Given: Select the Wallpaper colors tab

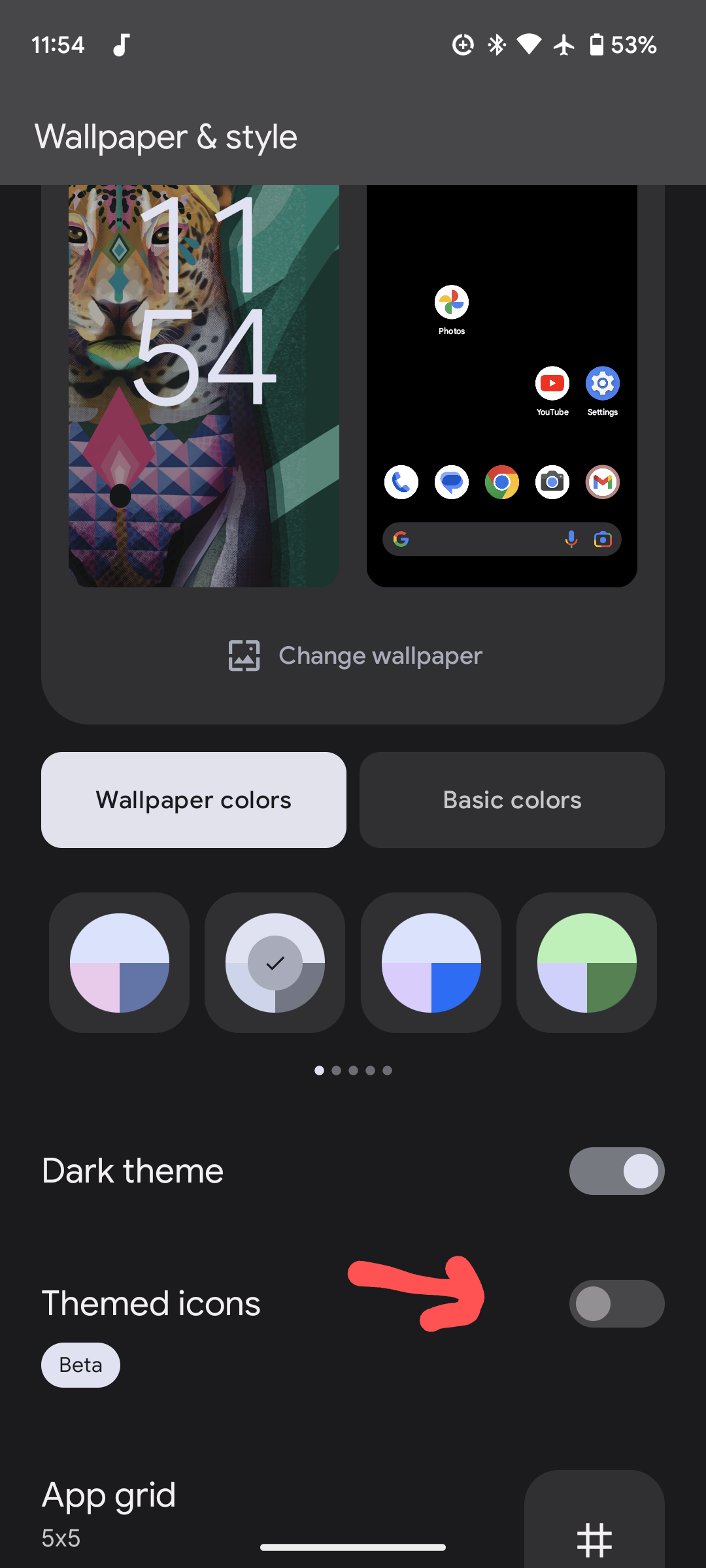Looking at the screenshot, I should click(193, 799).
